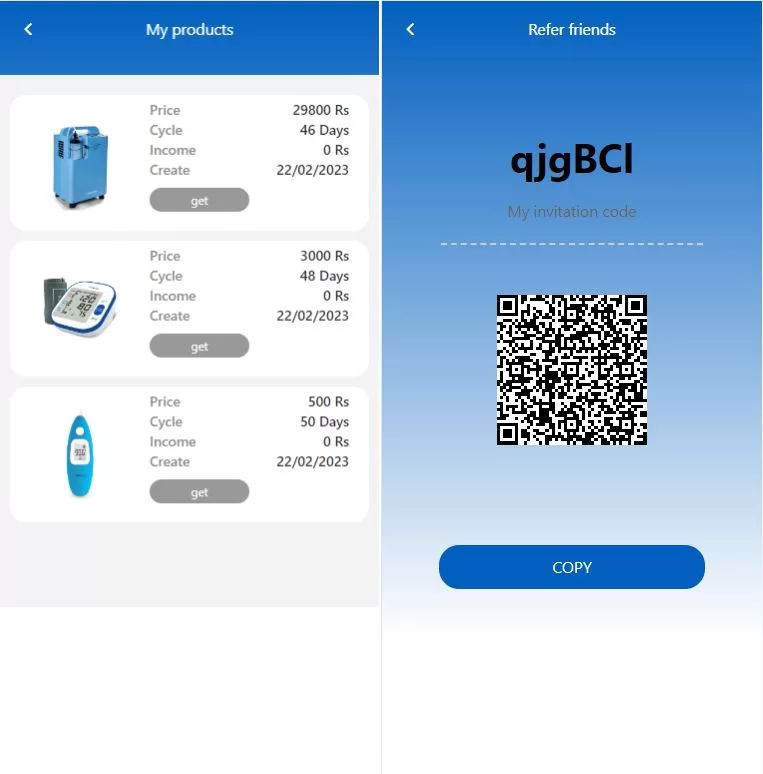
Task: Go back from My products screen
Action: pyautogui.click(x=28, y=30)
